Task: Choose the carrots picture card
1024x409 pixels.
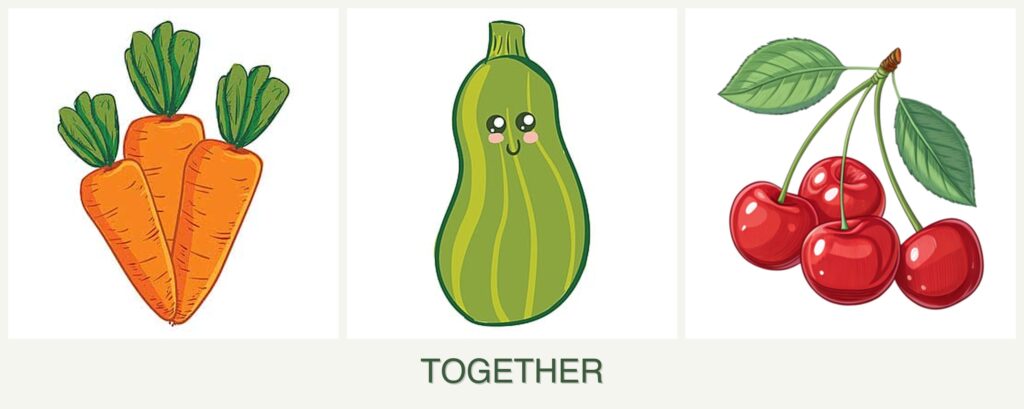Action: [173, 174]
